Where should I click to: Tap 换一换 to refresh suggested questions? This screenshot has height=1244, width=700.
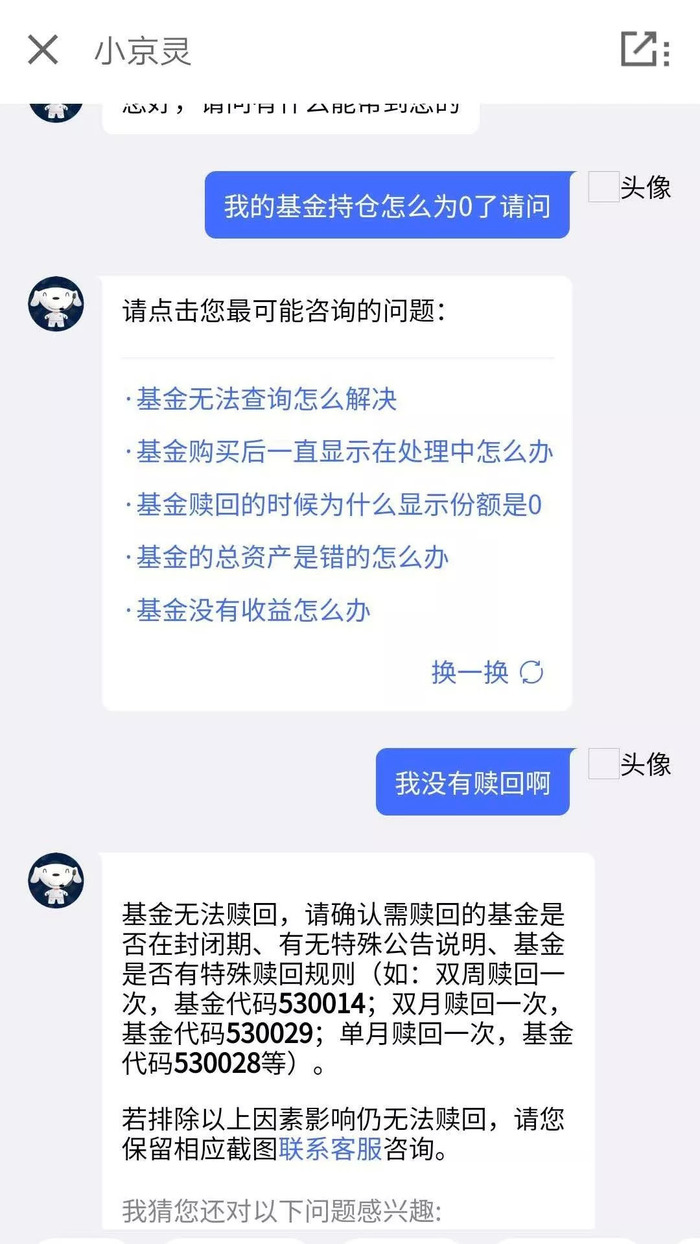(487, 672)
